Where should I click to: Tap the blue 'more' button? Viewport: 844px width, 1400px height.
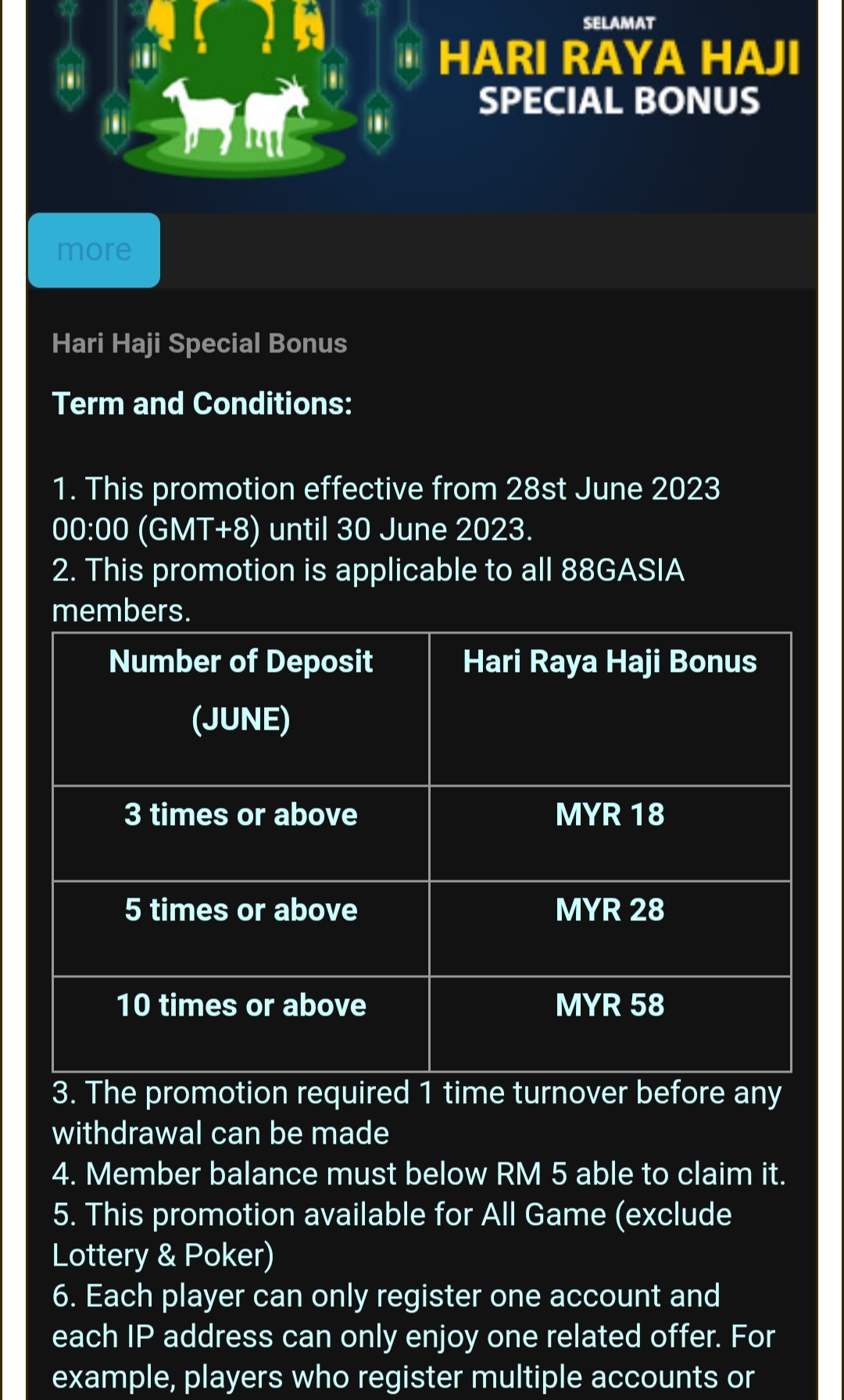94,250
